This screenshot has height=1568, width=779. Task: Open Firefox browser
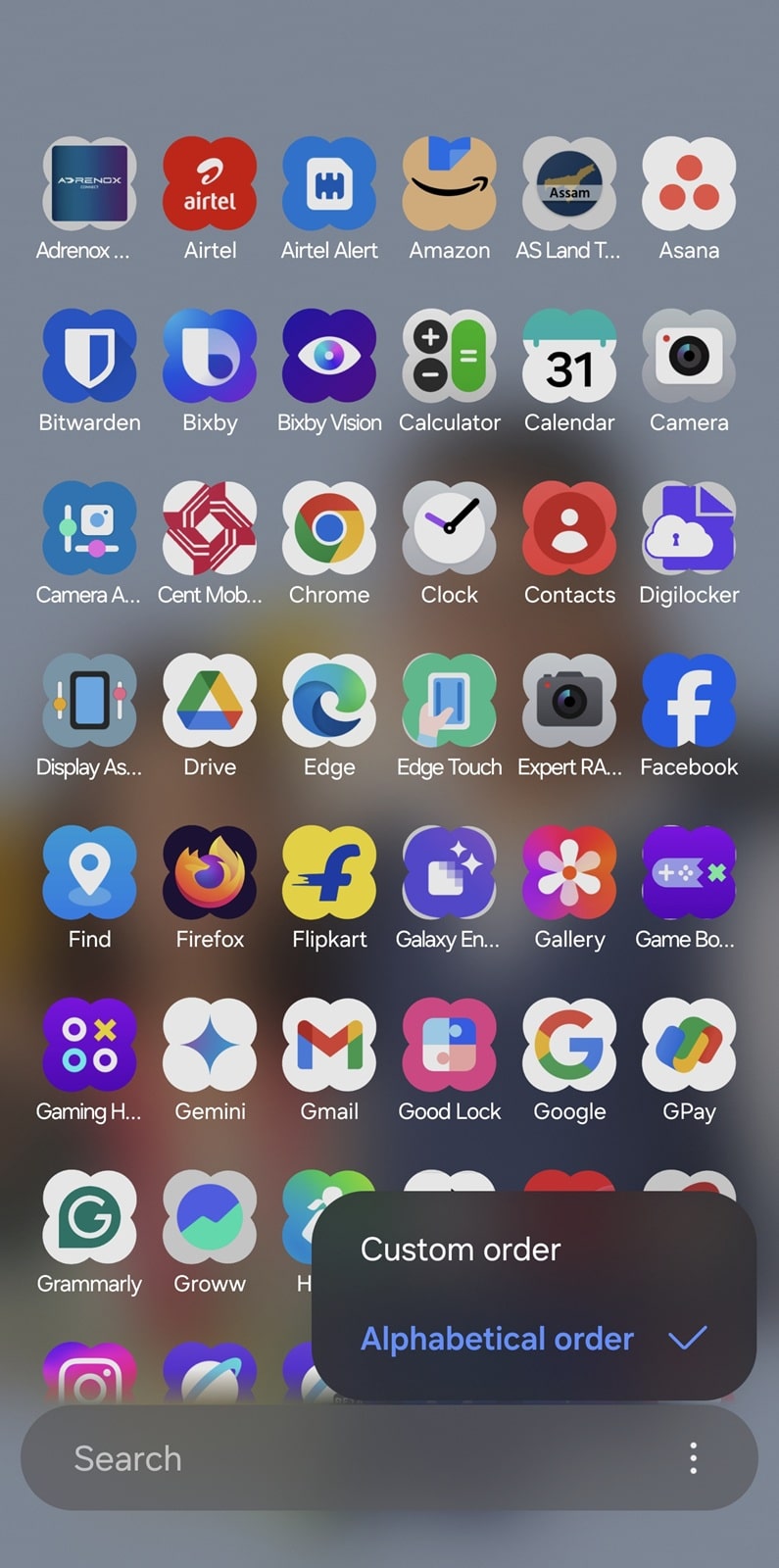210,873
